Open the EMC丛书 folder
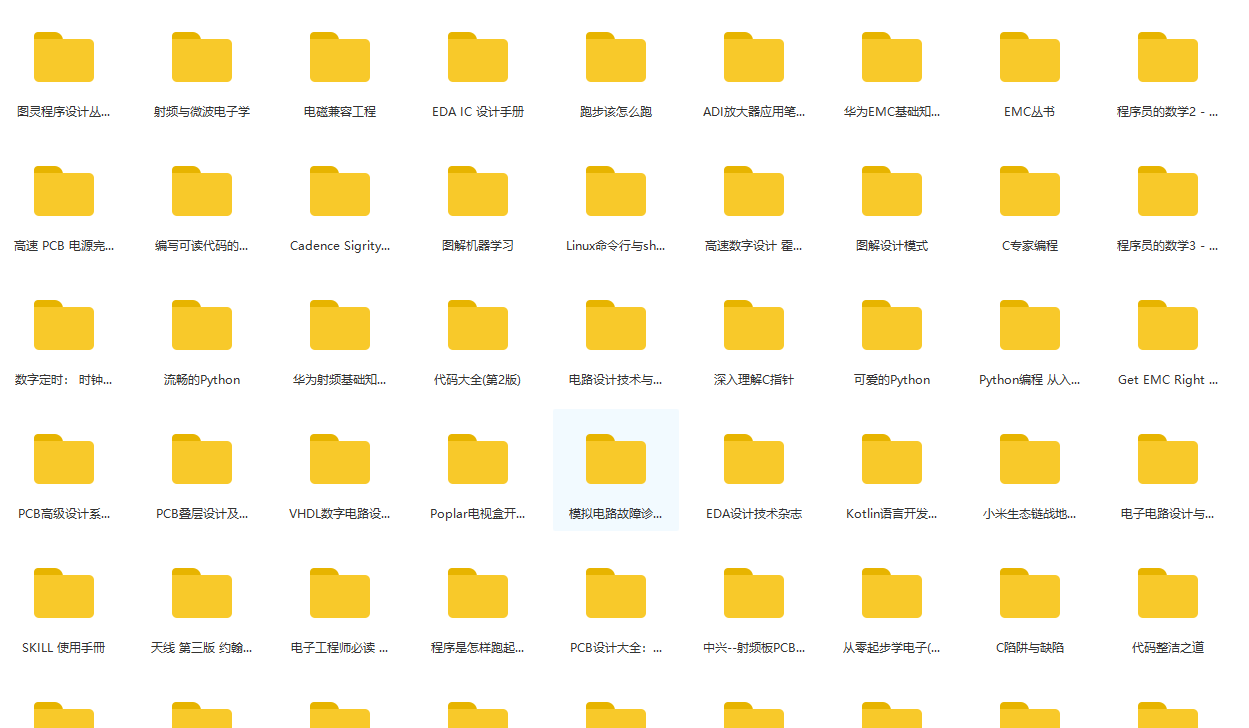Screen dimensions: 1249x728 (x=1030, y=58)
